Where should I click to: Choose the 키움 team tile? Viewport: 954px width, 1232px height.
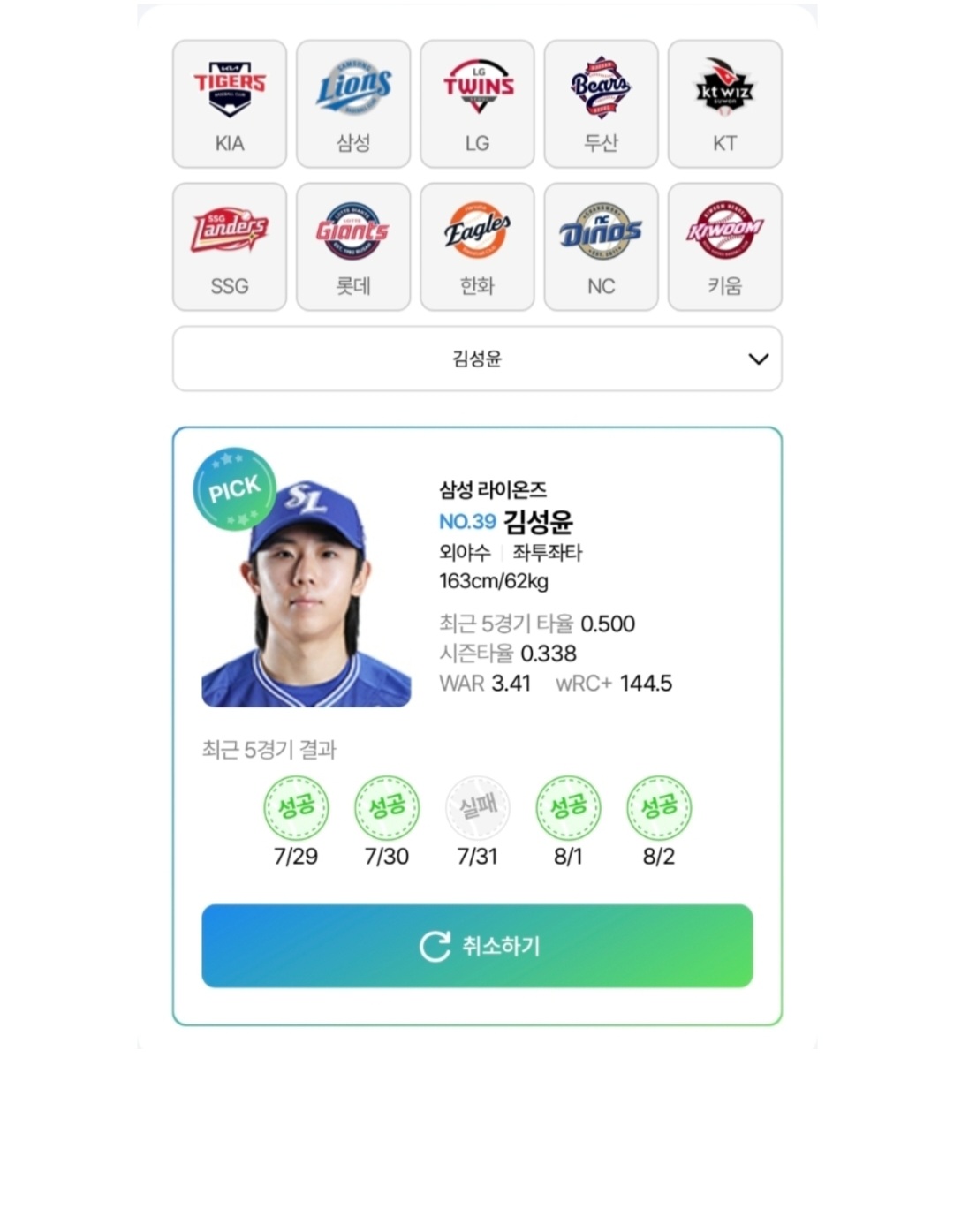pyautogui.click(x=724, y=247)
